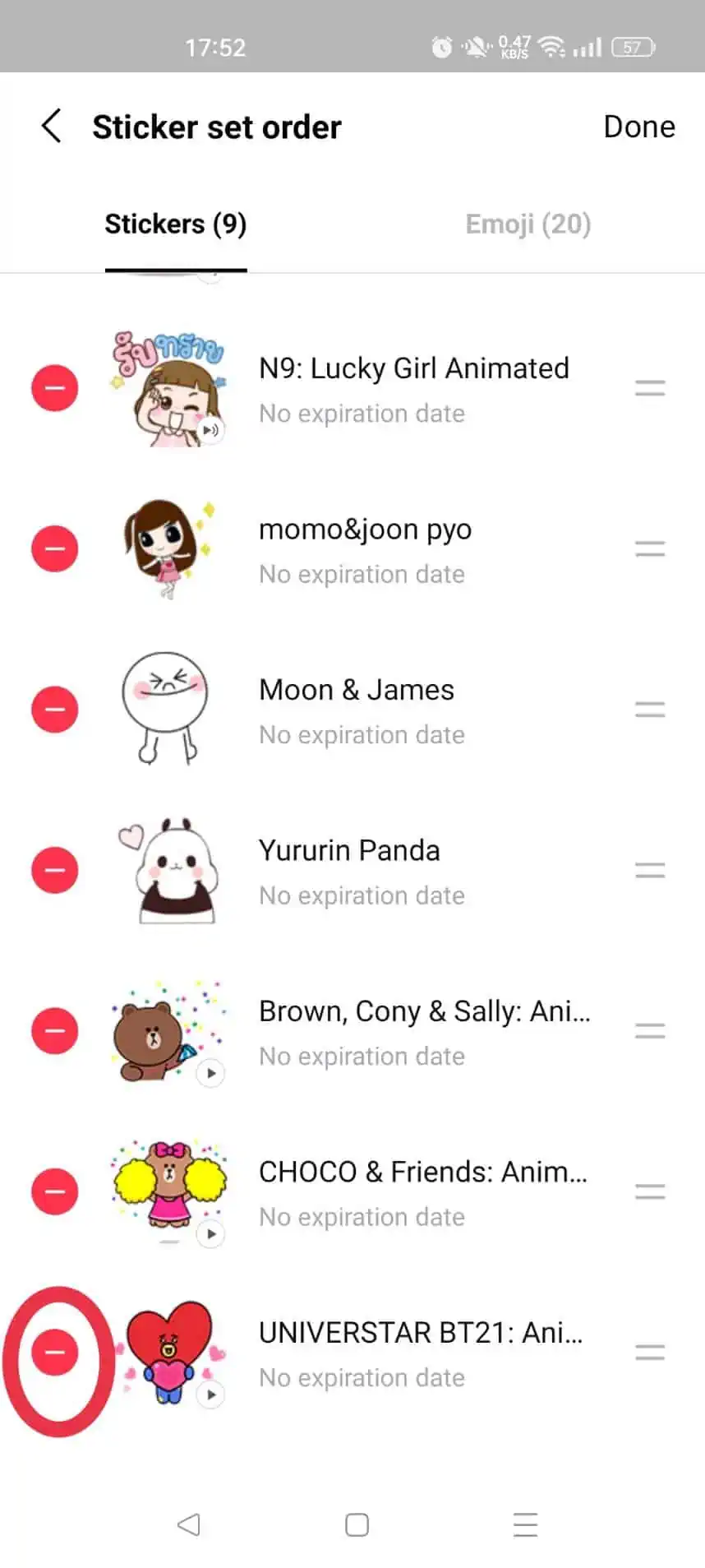Open the system recent apps view

(x=525, y=1525)
